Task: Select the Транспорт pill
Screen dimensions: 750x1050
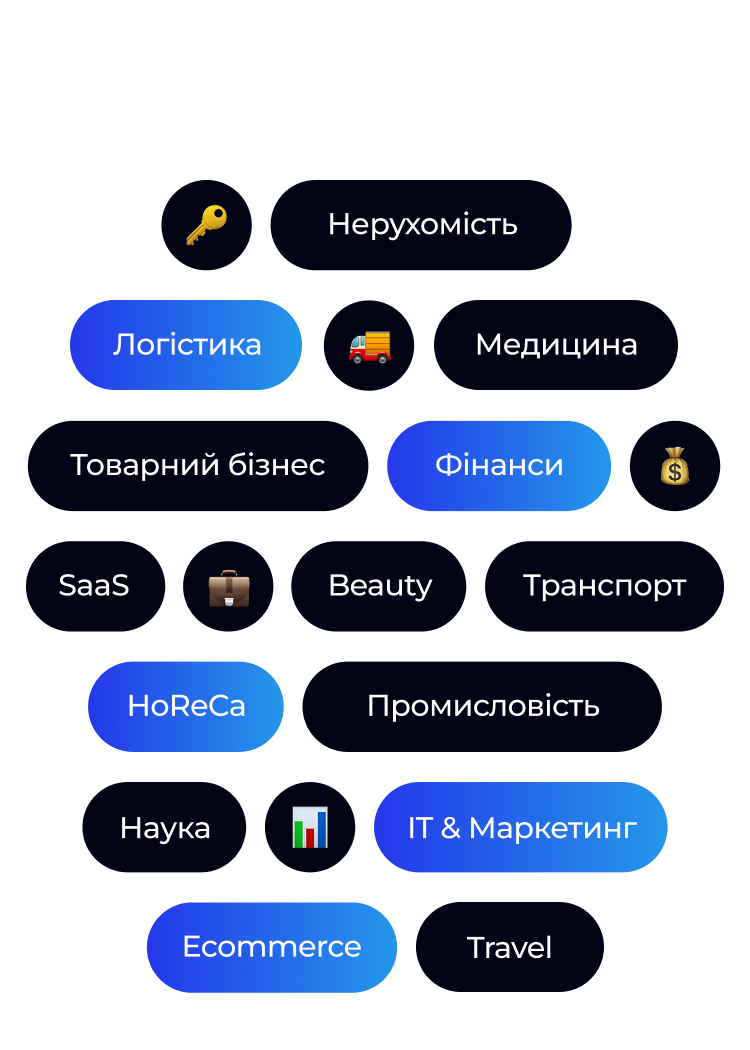Action: point(604,586)
